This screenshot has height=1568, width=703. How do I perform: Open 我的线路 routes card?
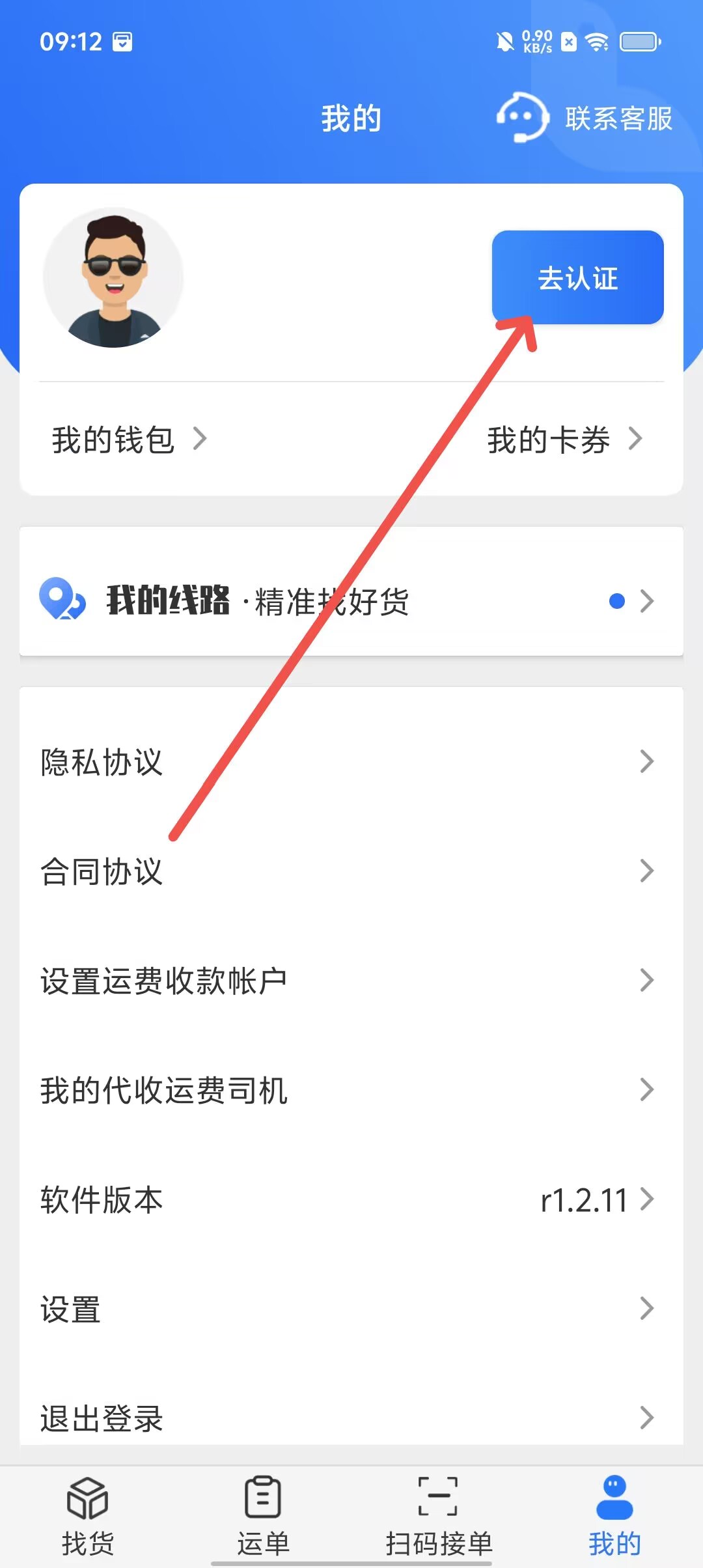[x=351, y=600]
